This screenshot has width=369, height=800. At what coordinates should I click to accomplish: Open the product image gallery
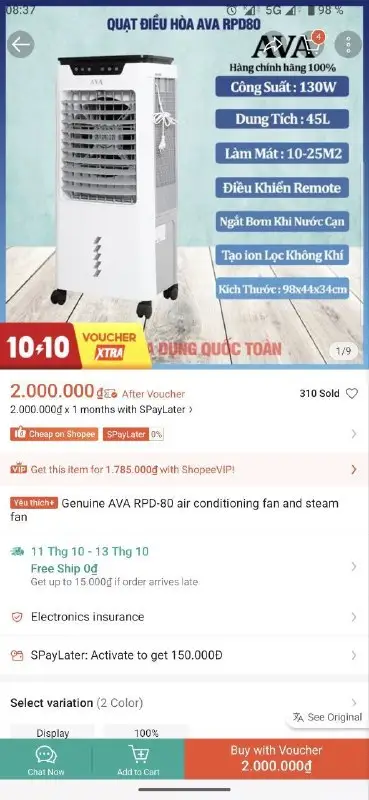point(184,189)
